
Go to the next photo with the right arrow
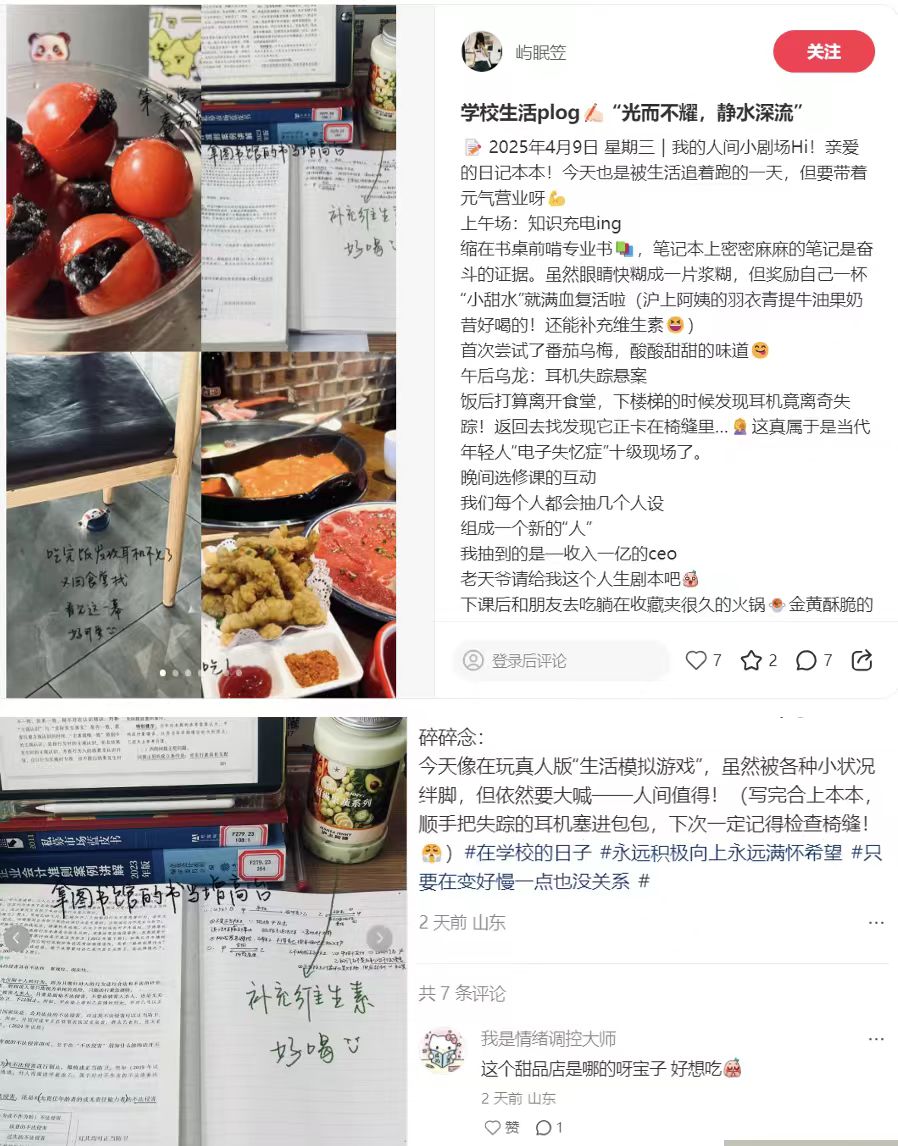pos(379,937)
